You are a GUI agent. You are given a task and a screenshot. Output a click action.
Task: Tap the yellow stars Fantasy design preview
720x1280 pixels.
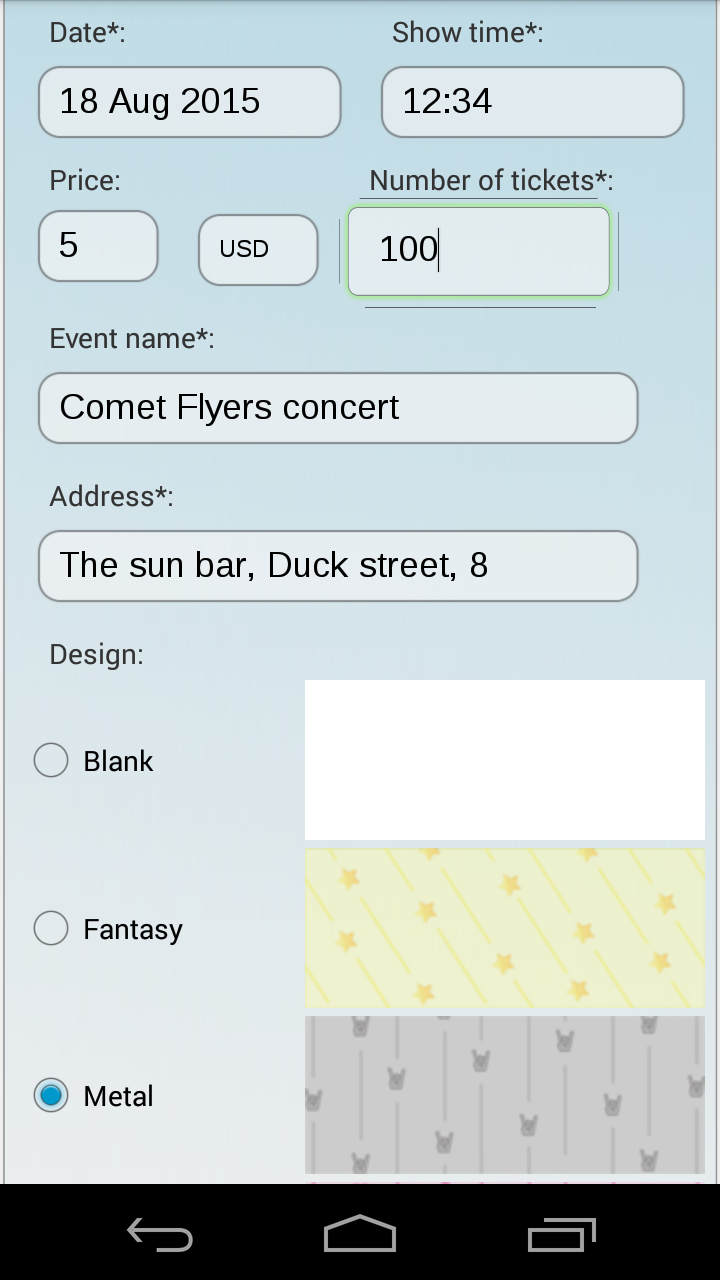pos(504,928)
